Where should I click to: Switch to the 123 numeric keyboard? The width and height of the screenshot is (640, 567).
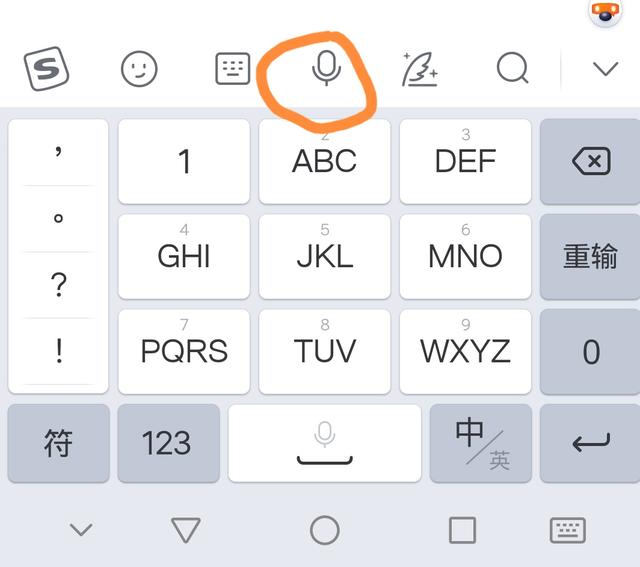click(x=167, y=443)
